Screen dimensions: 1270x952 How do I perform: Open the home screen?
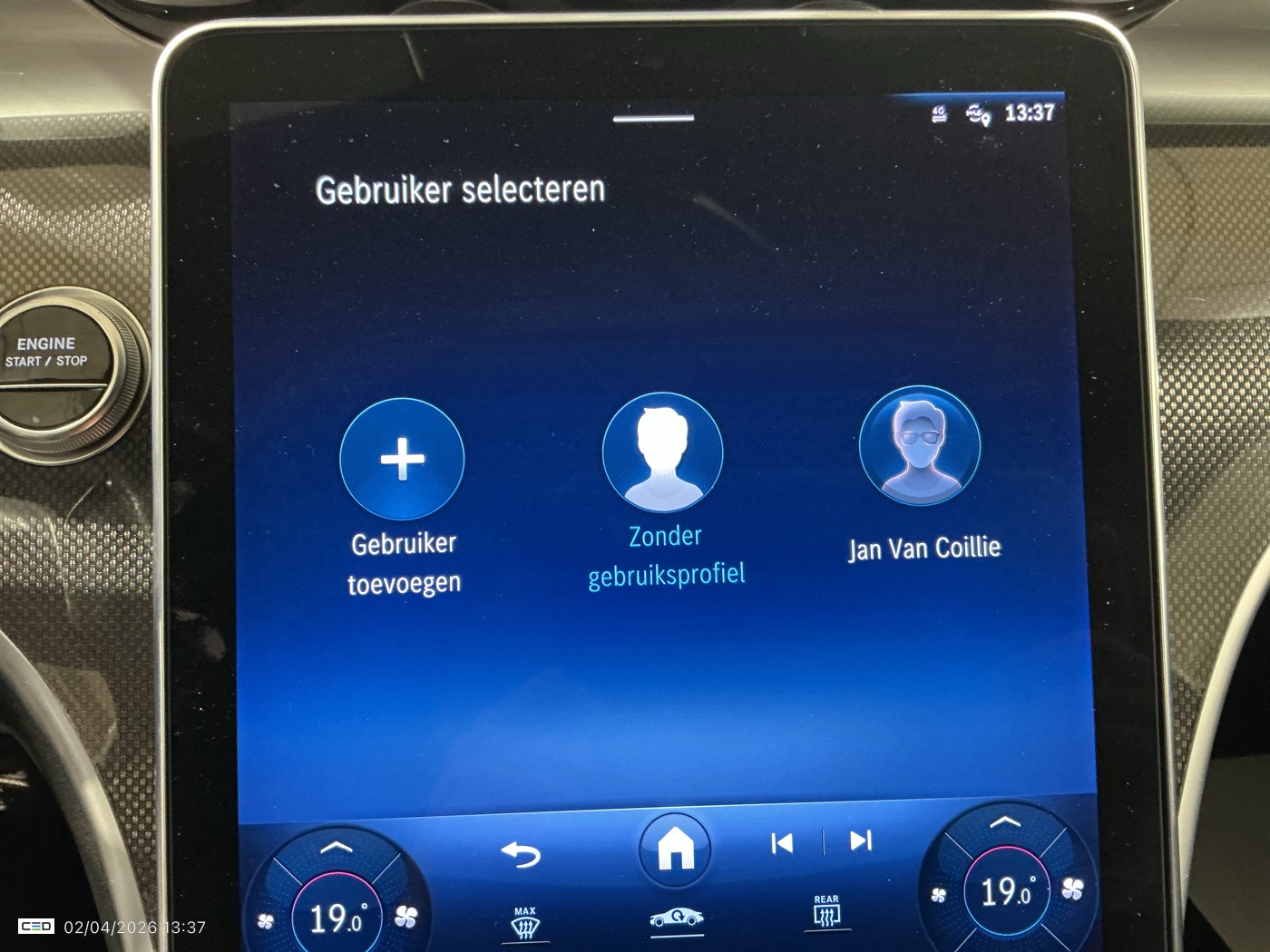[x=675, y=850]
